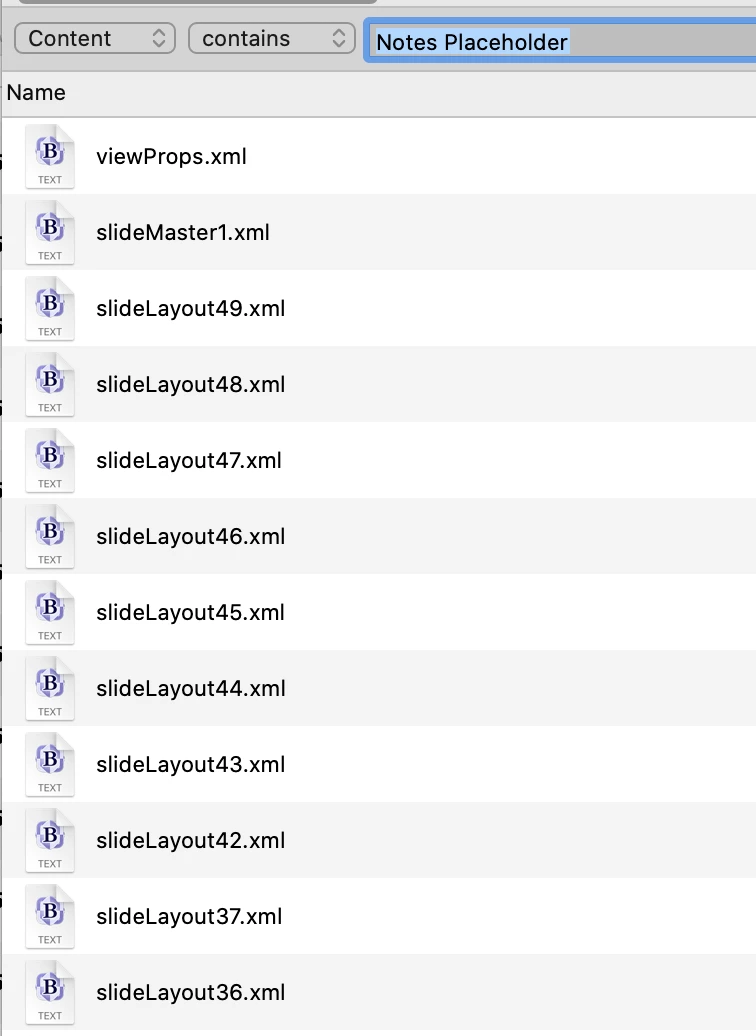Sort results by the Name column
The height and width of the screenshot is (1036, 756).
(36, 93)
